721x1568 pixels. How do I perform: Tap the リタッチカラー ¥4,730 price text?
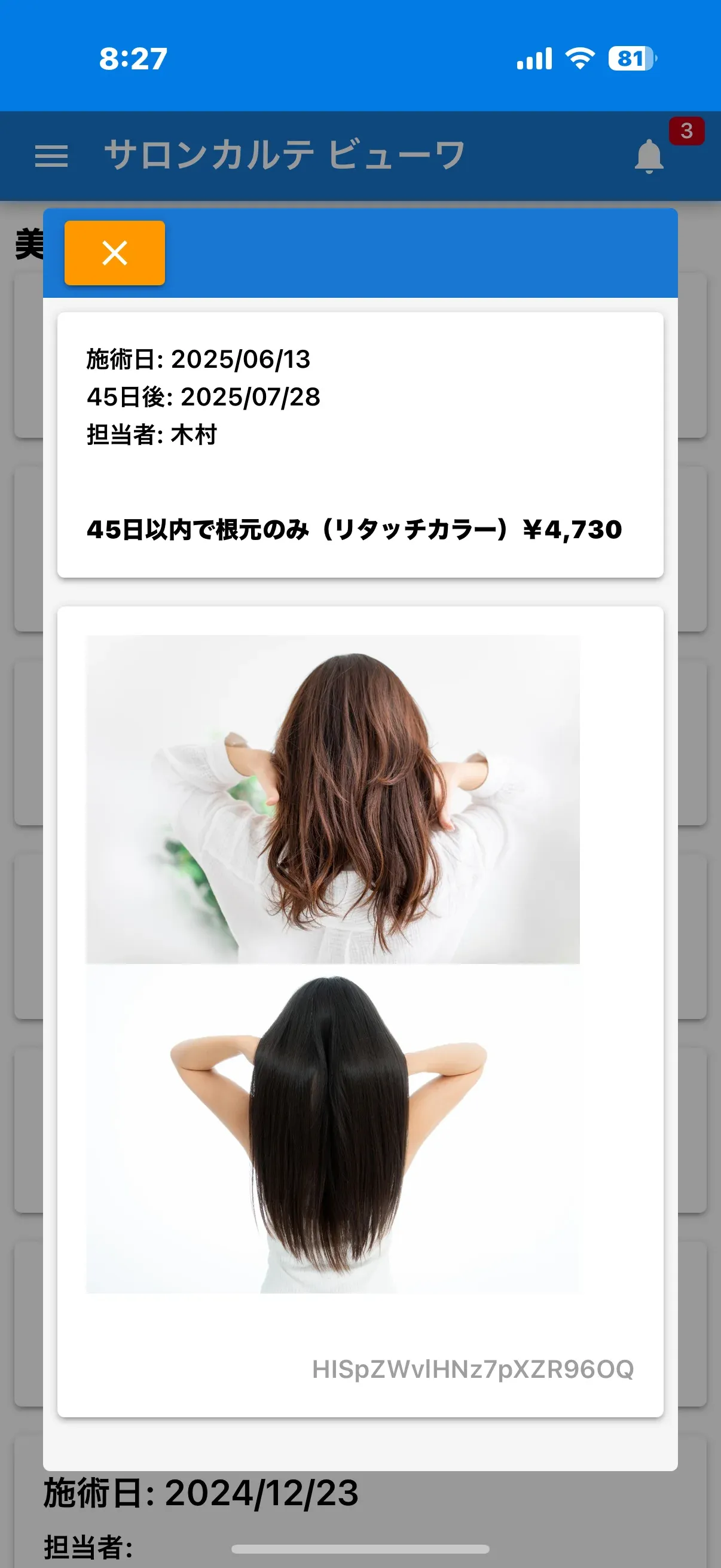tap(354, 530)
